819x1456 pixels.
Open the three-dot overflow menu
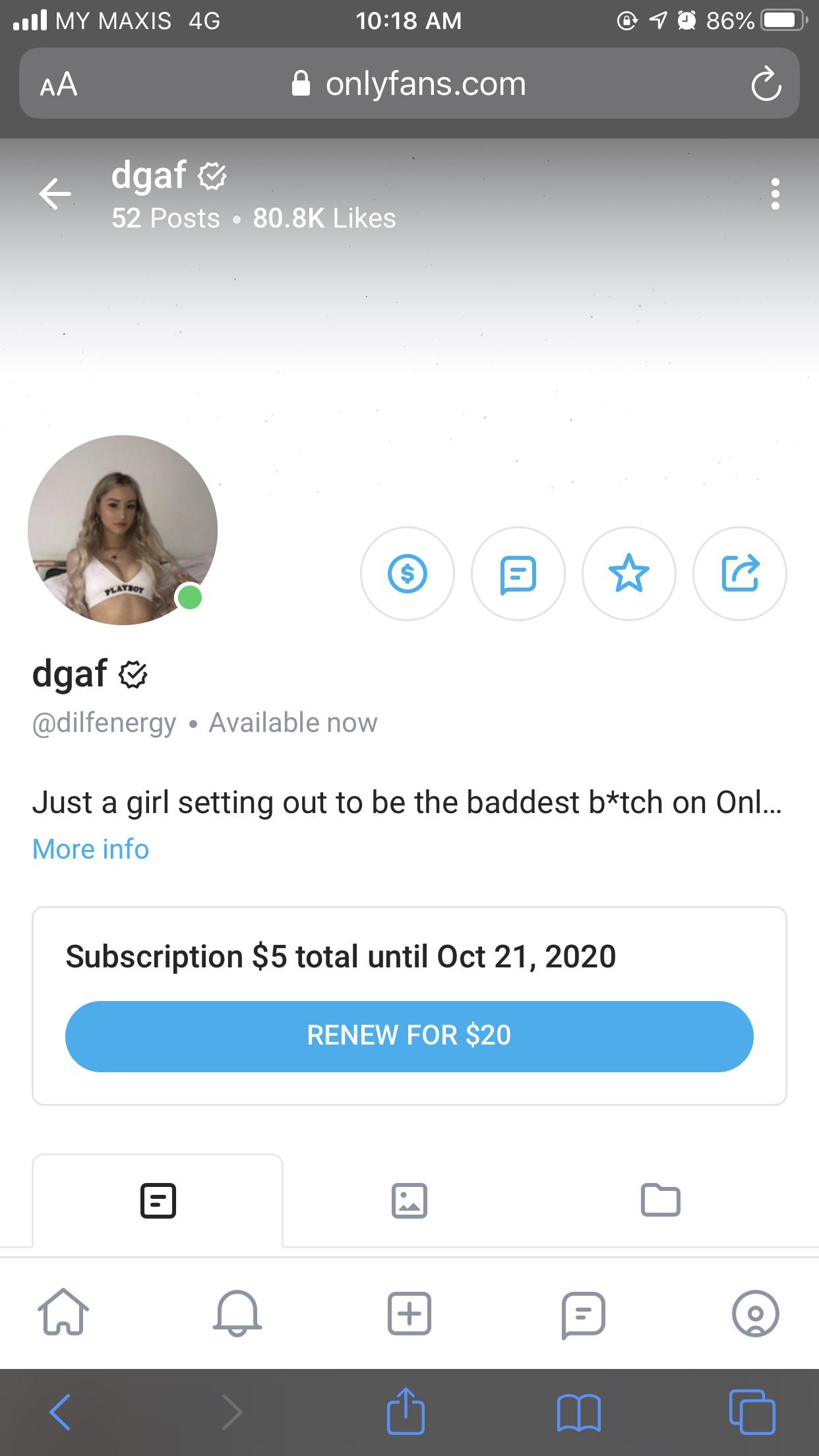click(775, 194)
